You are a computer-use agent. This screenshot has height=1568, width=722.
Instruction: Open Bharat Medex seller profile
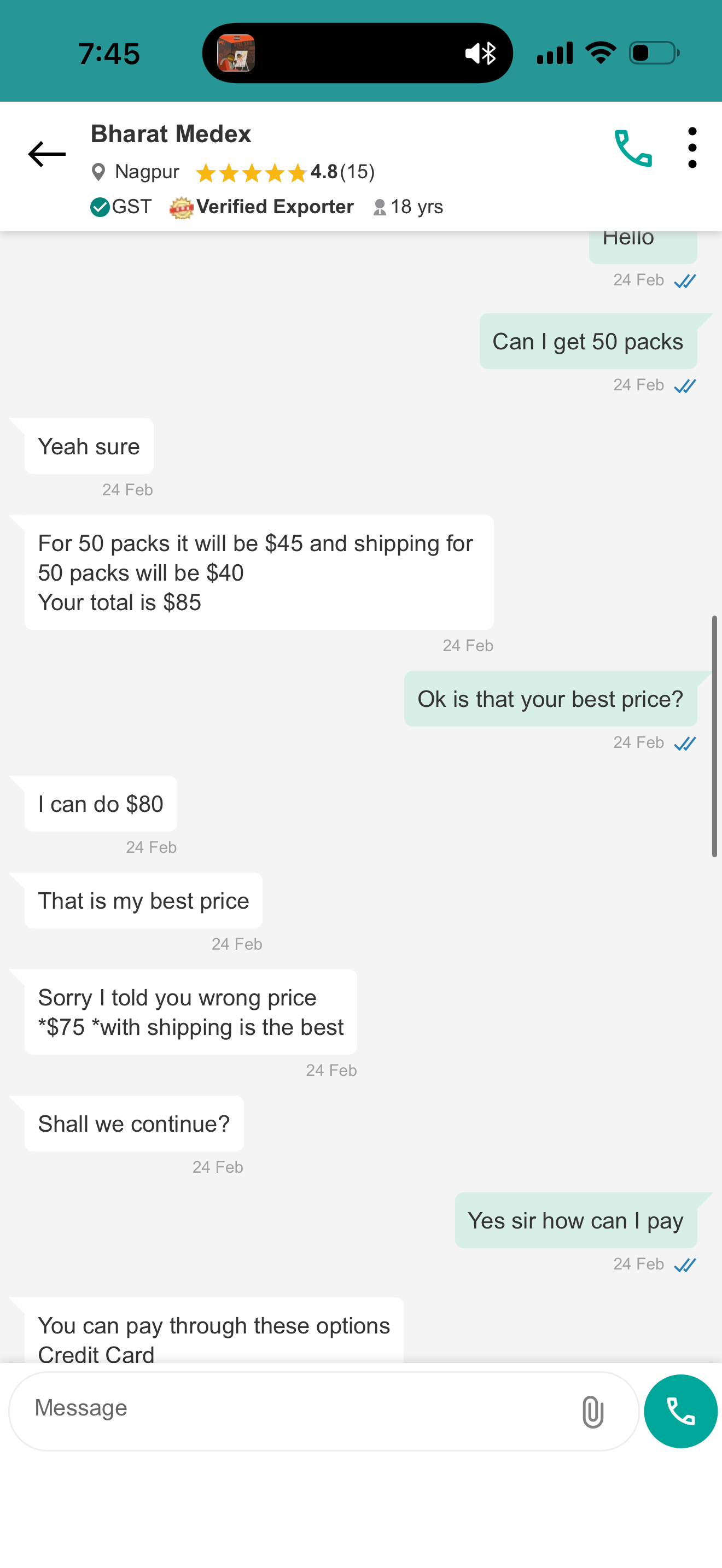coord(171,134)
